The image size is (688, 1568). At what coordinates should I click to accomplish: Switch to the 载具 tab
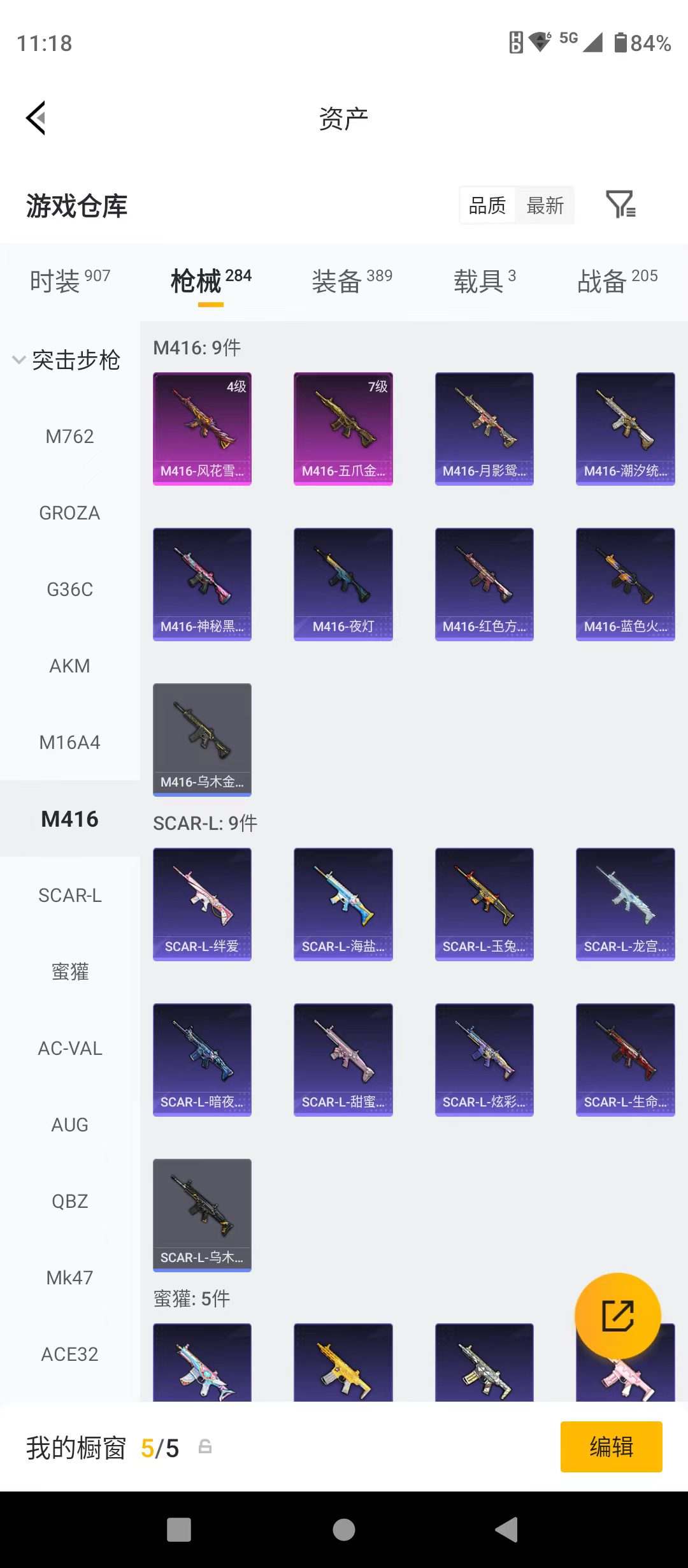click(x=484, y=280)
